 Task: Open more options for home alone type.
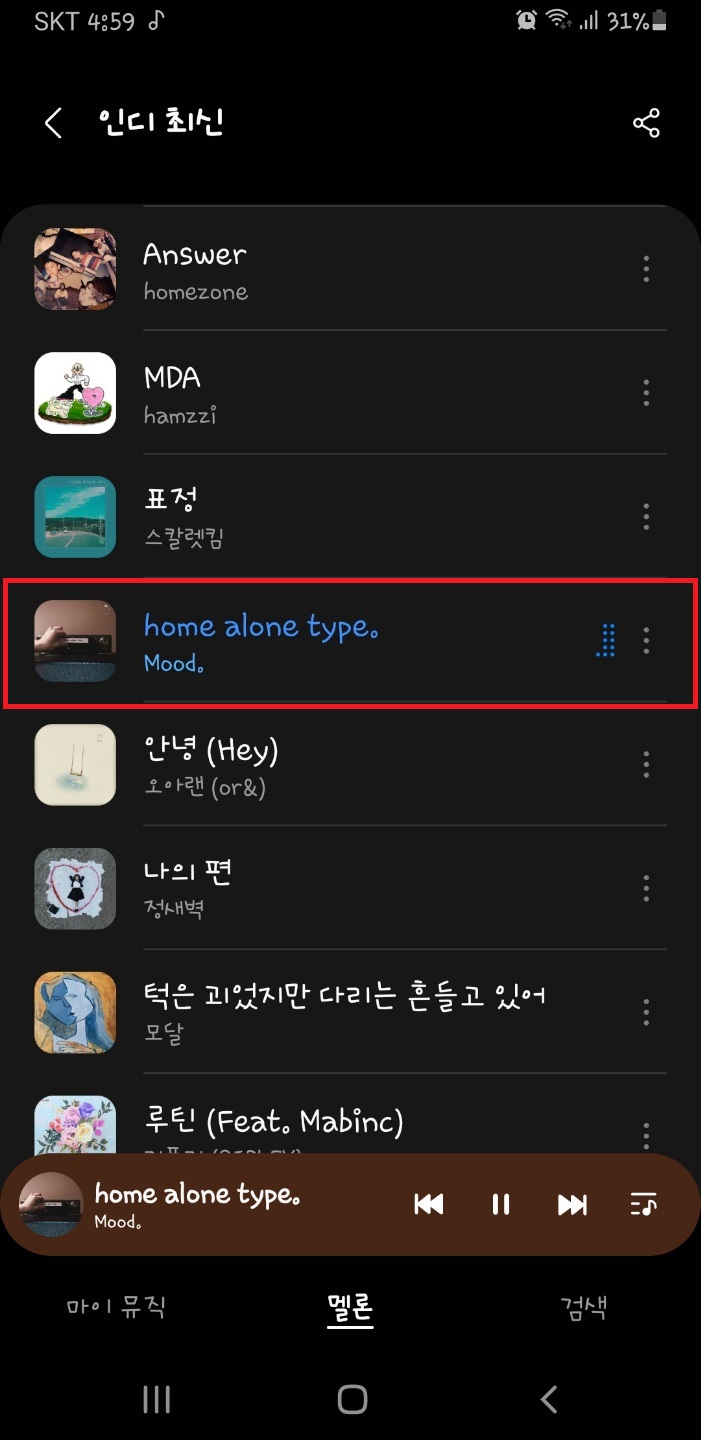tap(646, 641)
